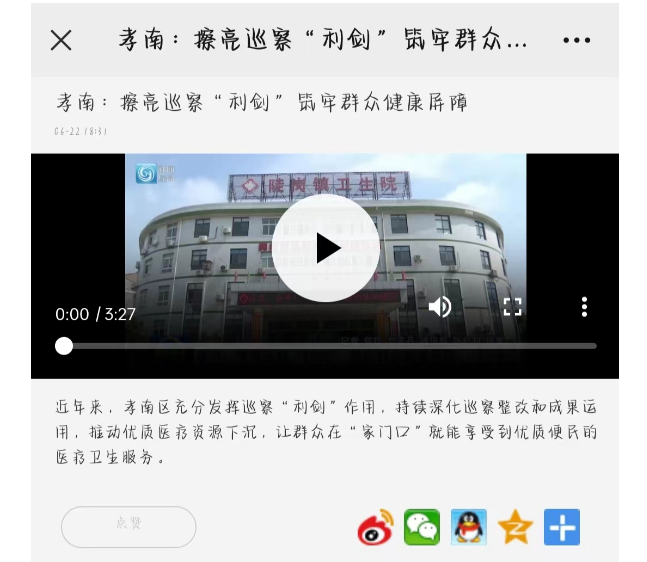The width and height of the screenshot is (647, 562).
Task: Enter fullscreen video mode
Action: (513, 306)
